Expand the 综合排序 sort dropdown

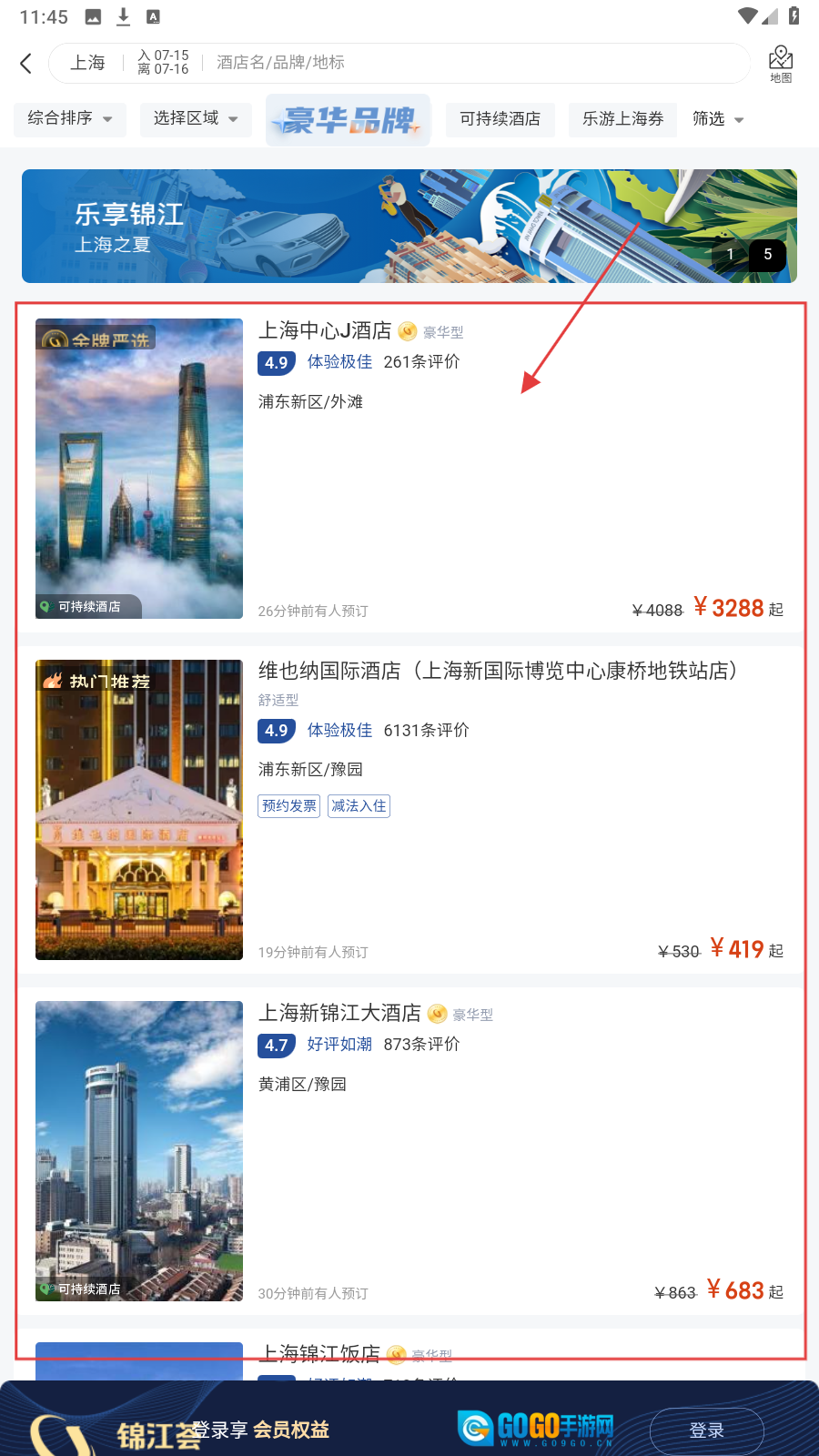tap(70, 119)
